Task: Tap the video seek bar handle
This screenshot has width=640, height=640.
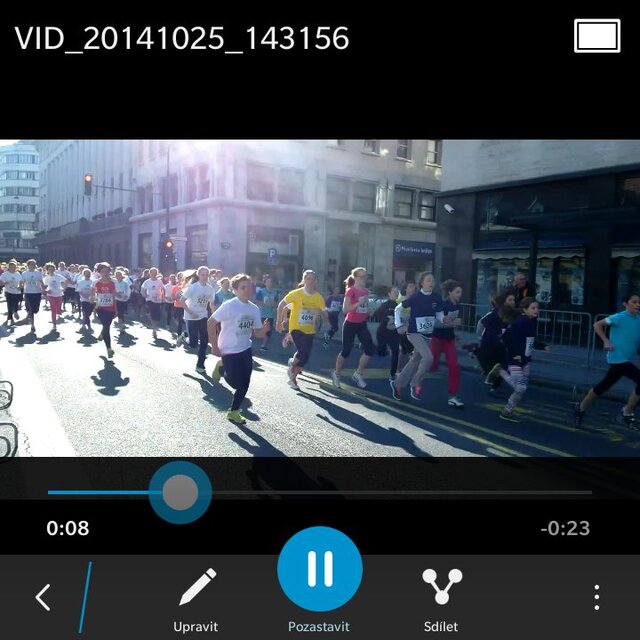Action: pyautogui.click(x=180, y=492)
